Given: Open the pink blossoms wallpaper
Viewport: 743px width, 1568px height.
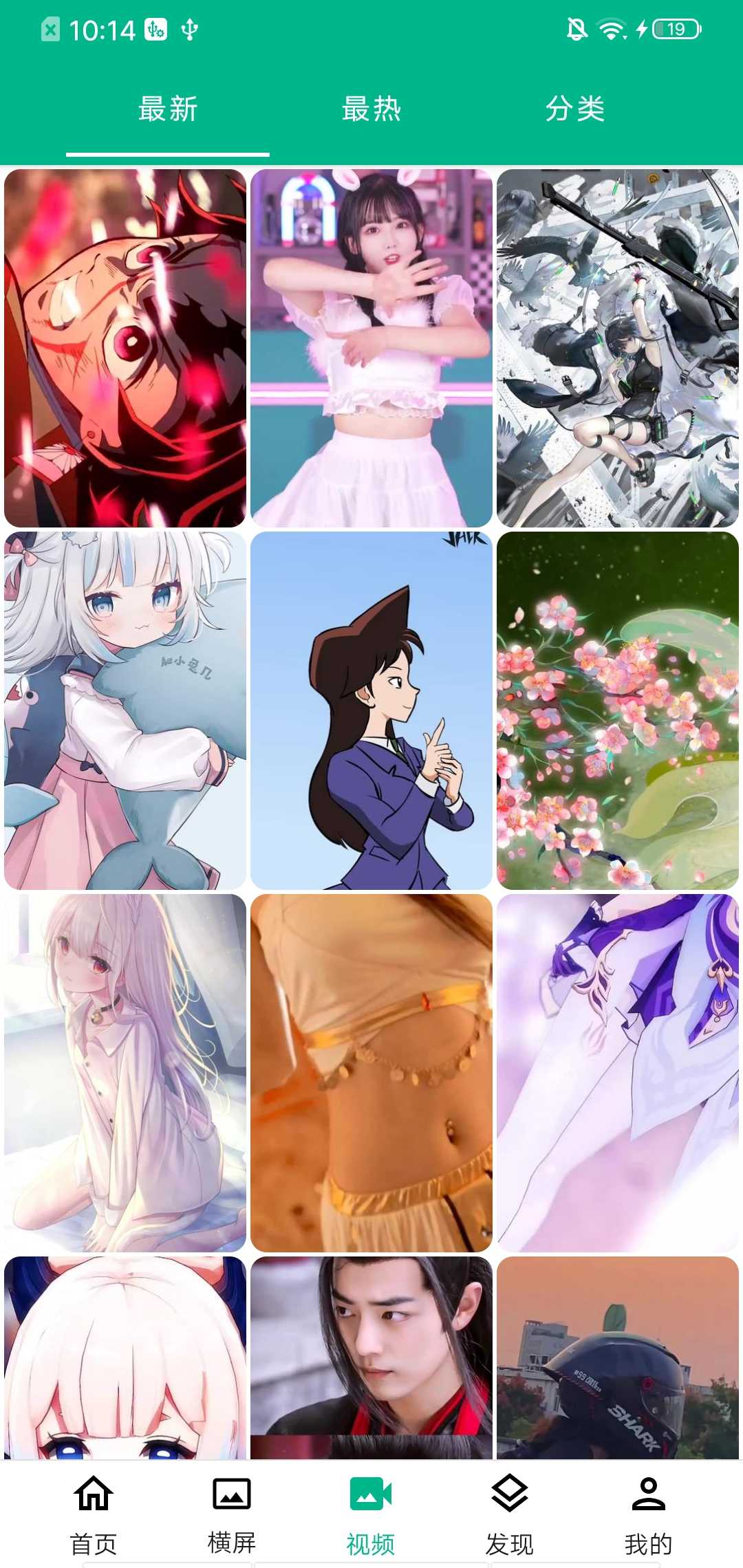Looking at the screenshot, I should pos(618,710).
